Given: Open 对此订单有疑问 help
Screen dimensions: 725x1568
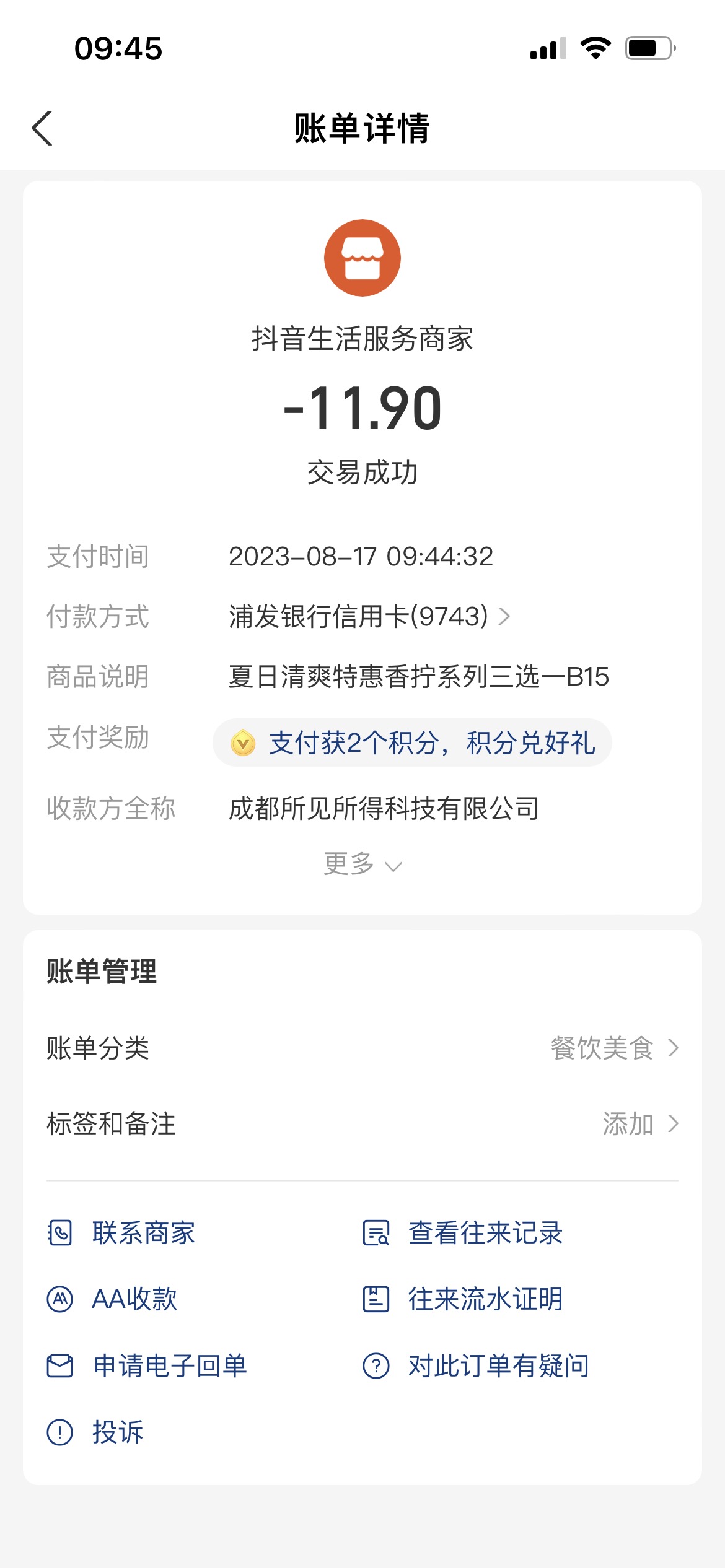Looking at the screenshot, I should coord(476,1365).
